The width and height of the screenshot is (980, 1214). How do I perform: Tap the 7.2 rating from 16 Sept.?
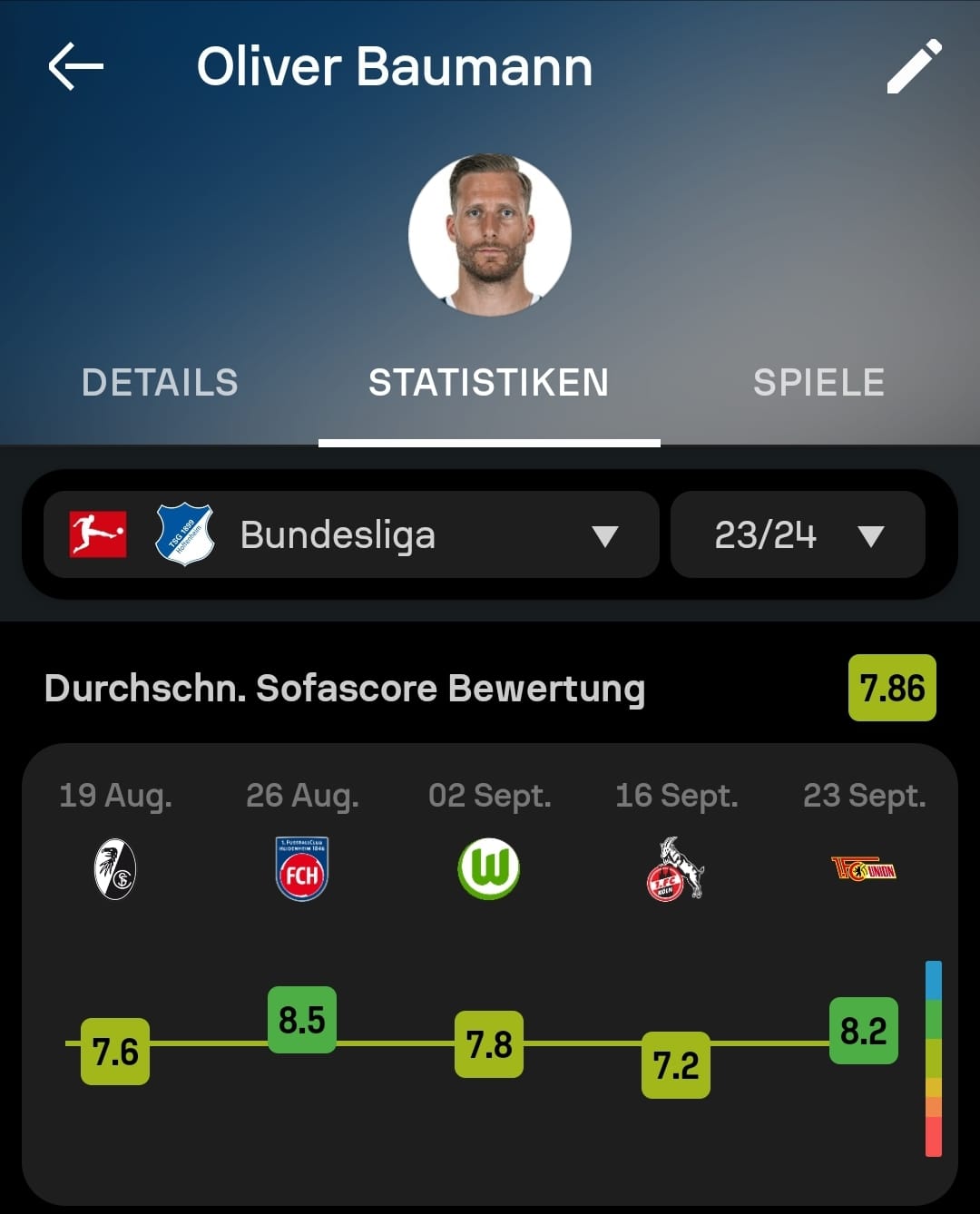click(676, 1065)
